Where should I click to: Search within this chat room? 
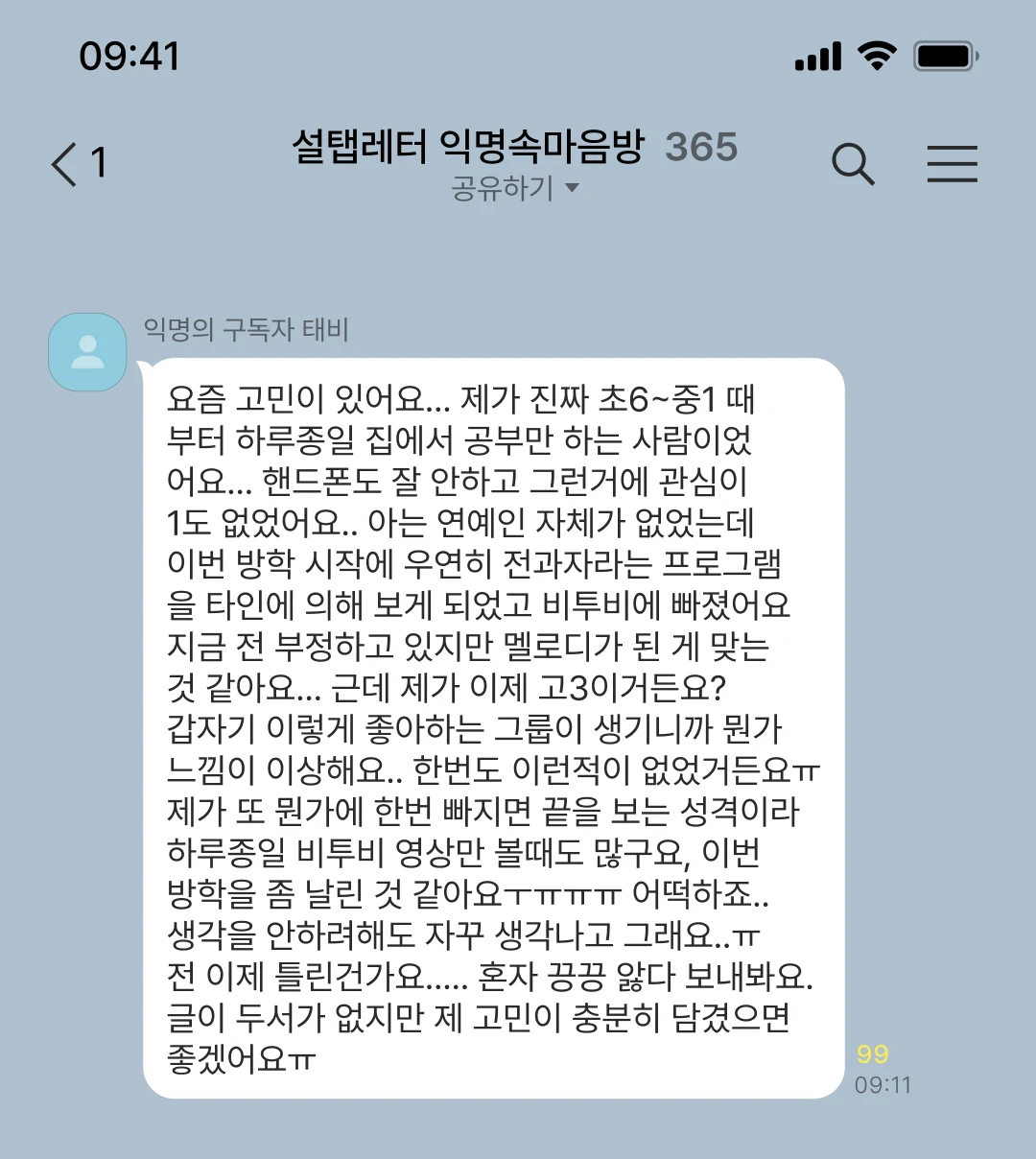point(852,164)
